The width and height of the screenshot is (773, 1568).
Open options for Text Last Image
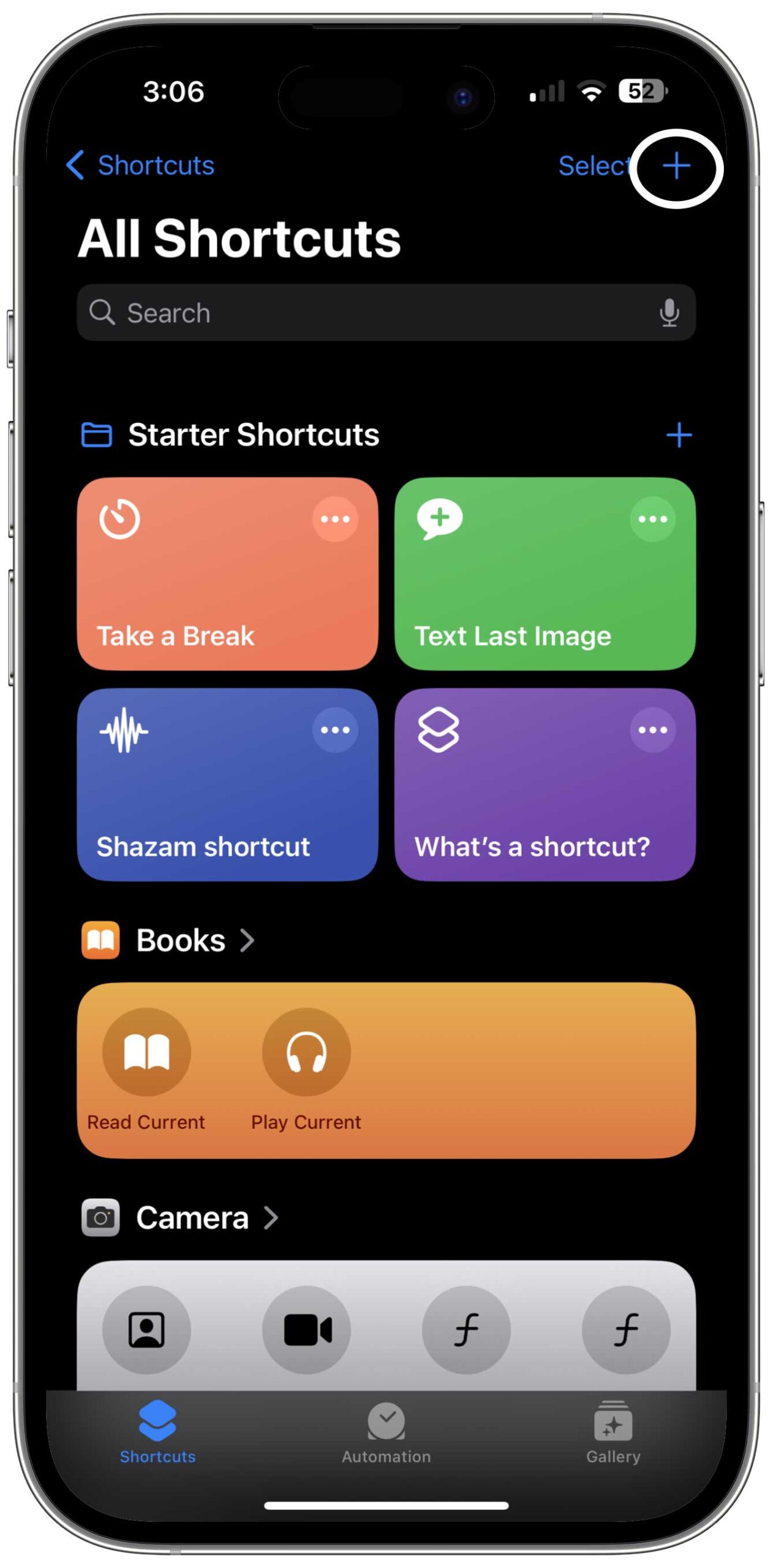point(652,519)
